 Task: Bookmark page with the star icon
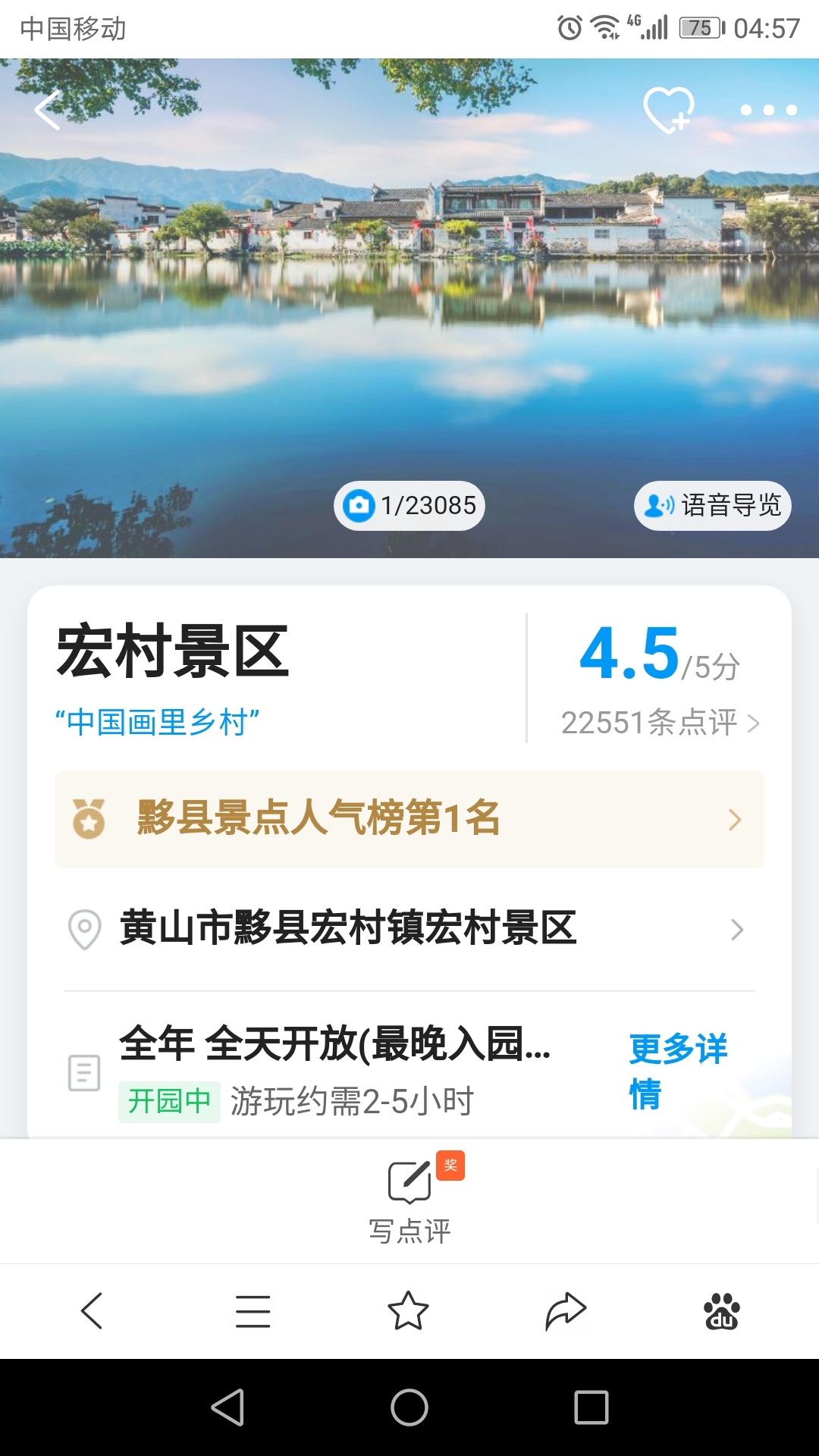pyautogui.click(x=408, y=1311)
